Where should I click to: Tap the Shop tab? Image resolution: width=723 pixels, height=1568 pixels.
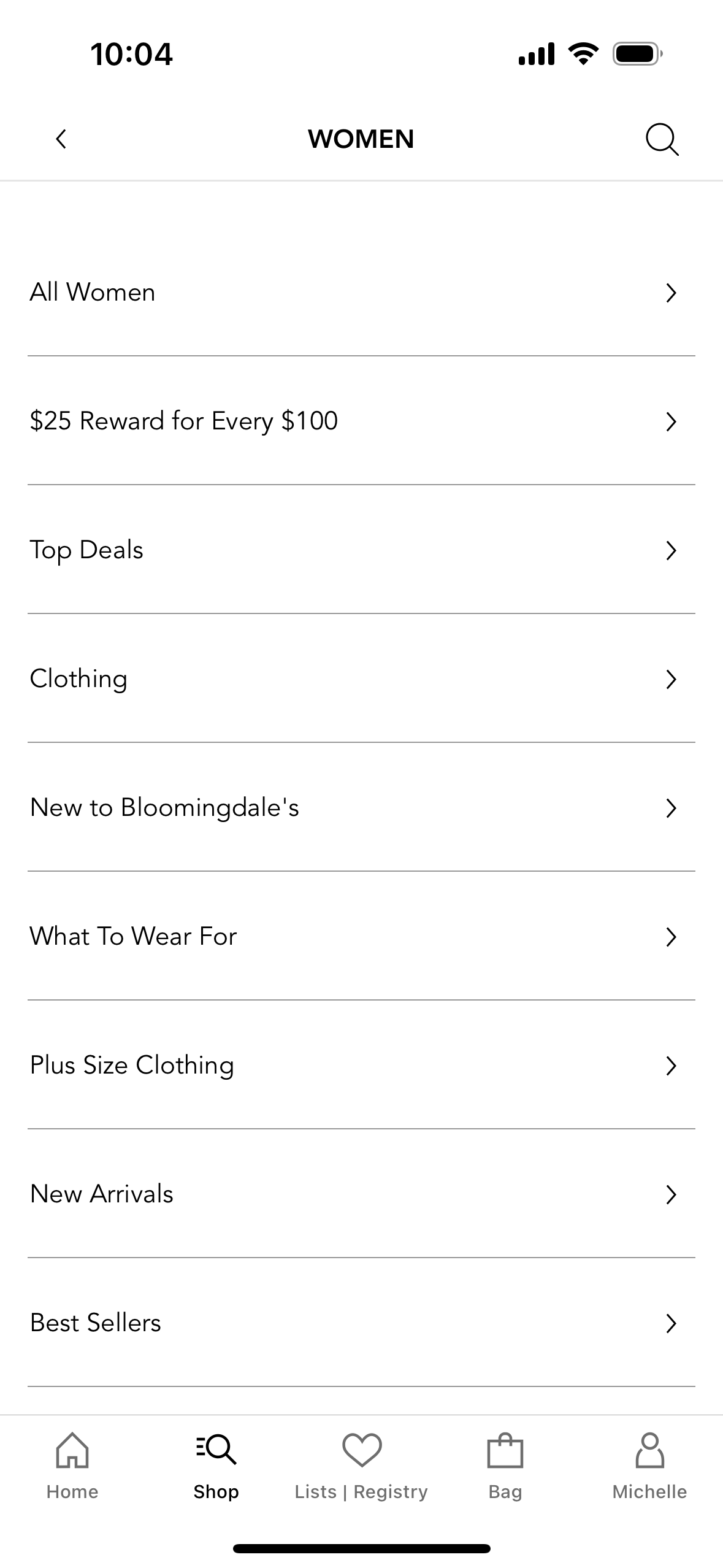pos(216,1466)
